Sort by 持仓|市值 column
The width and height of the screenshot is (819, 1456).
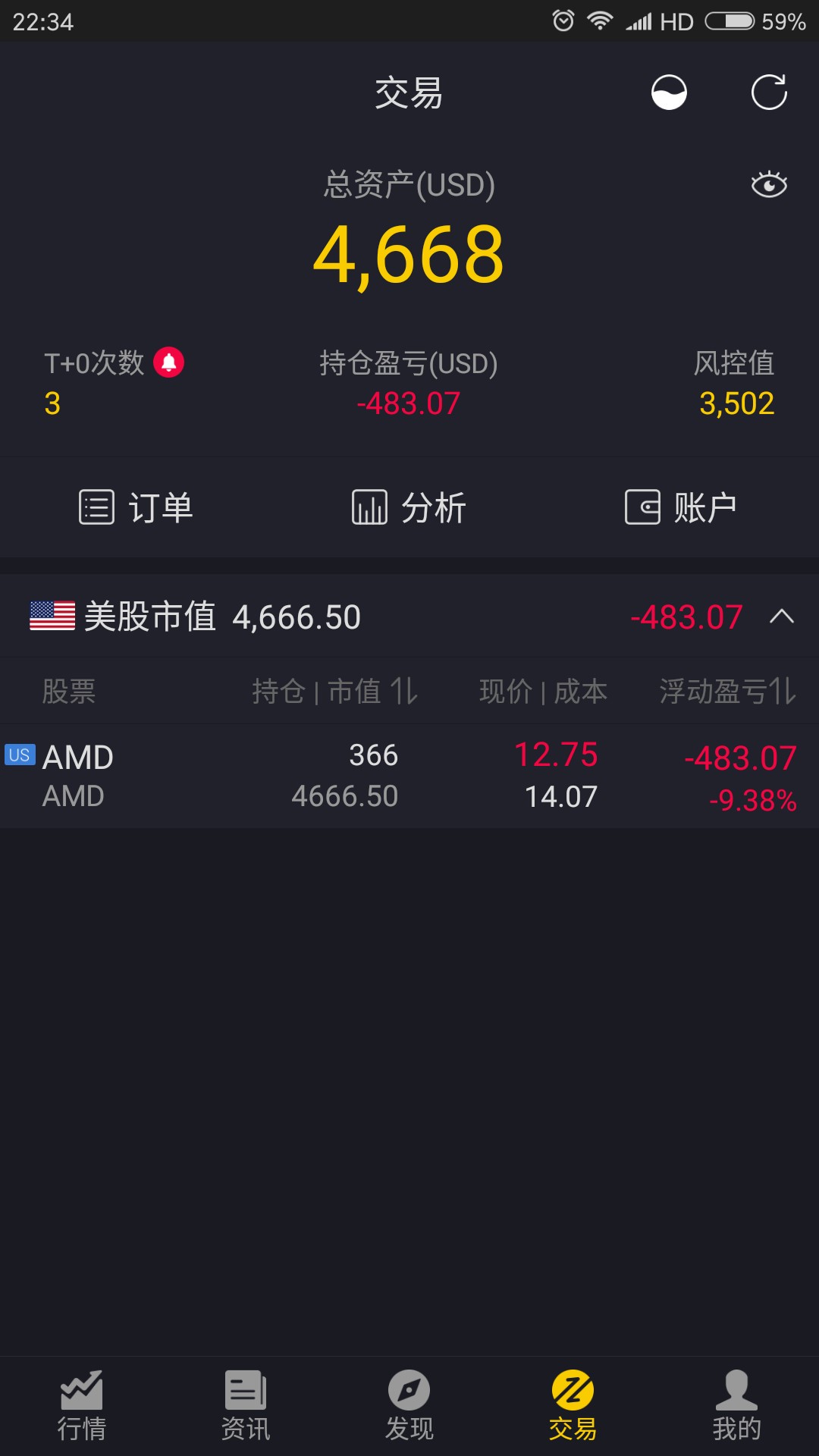tap(335, 691)
